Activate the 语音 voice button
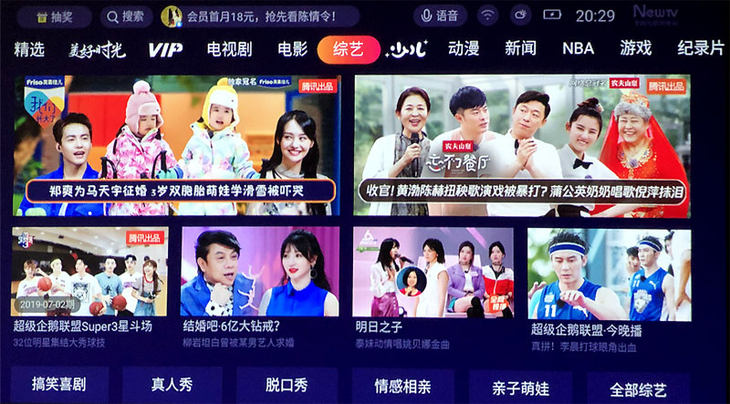Screen dimensions: 730x404 (439, 17)
